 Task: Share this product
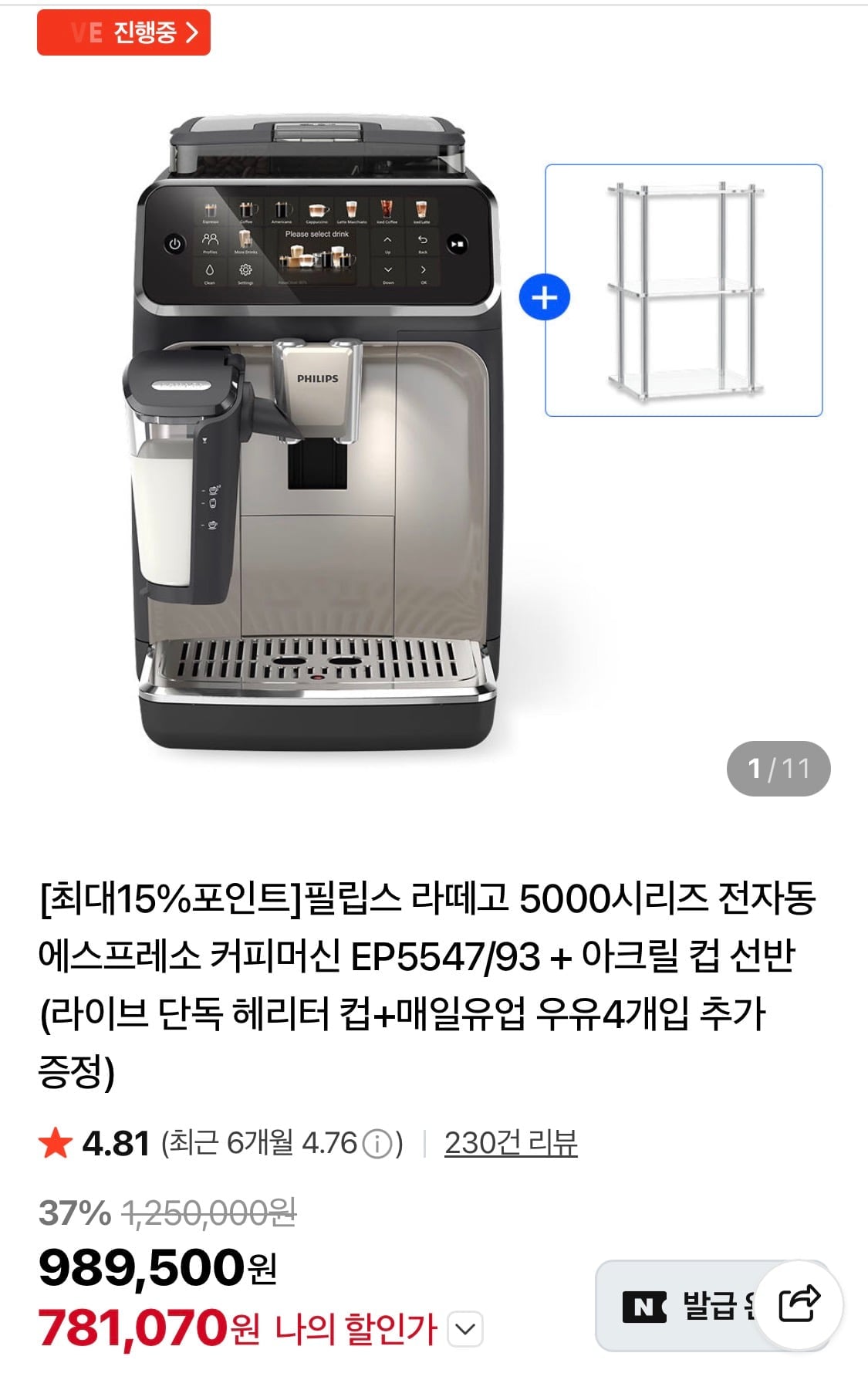799,1304
